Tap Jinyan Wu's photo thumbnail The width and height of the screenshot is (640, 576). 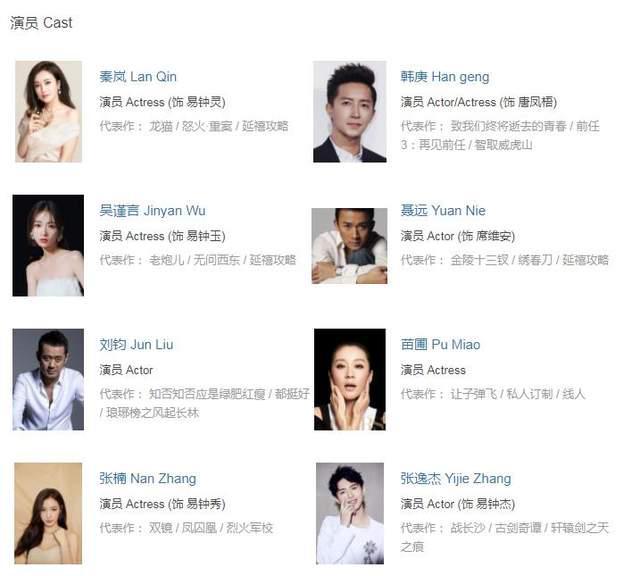coord(48,245)
